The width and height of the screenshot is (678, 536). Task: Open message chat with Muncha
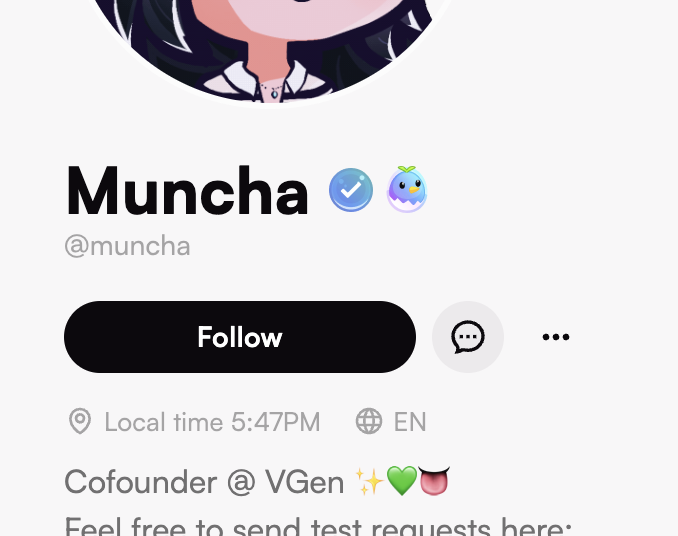tap(468, 337)
